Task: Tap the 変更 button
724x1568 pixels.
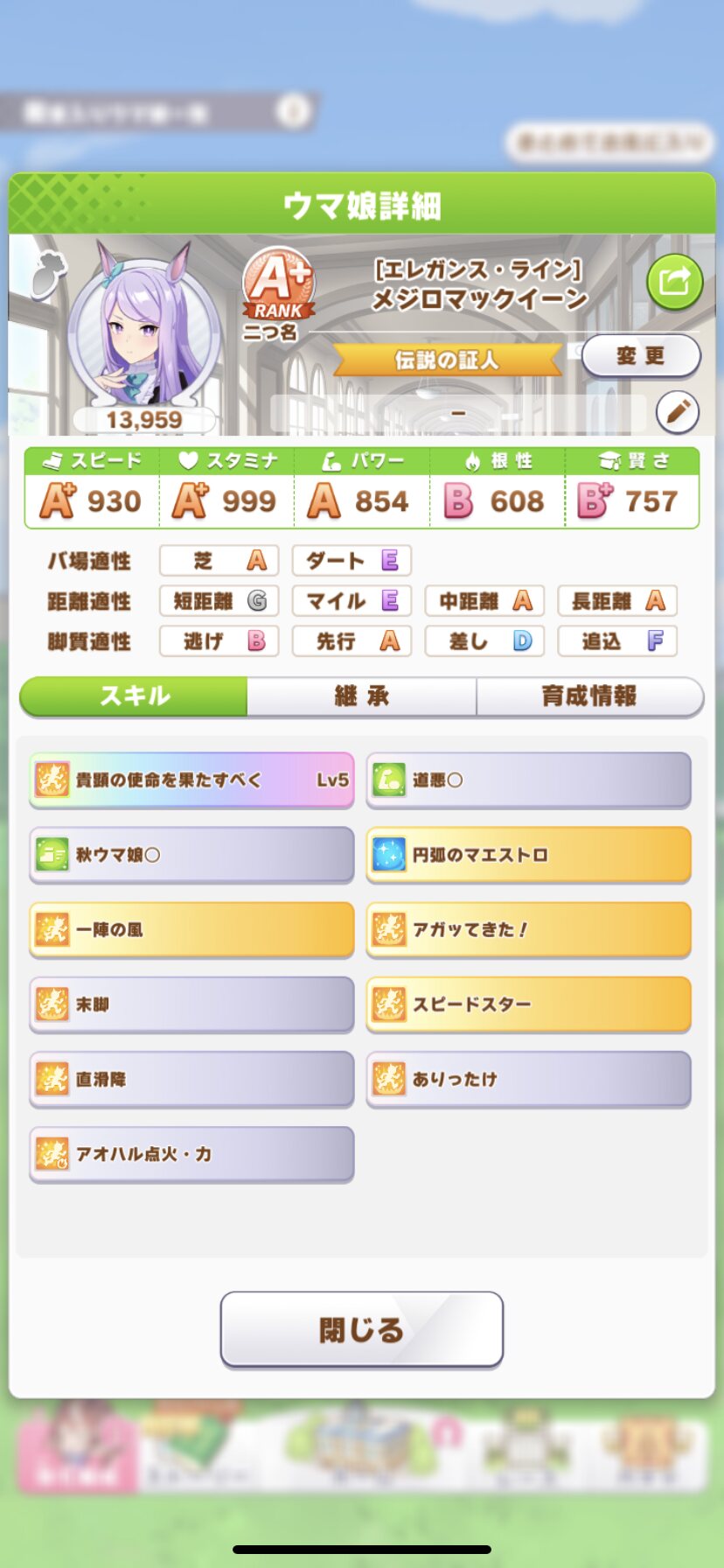Action: 641,356
